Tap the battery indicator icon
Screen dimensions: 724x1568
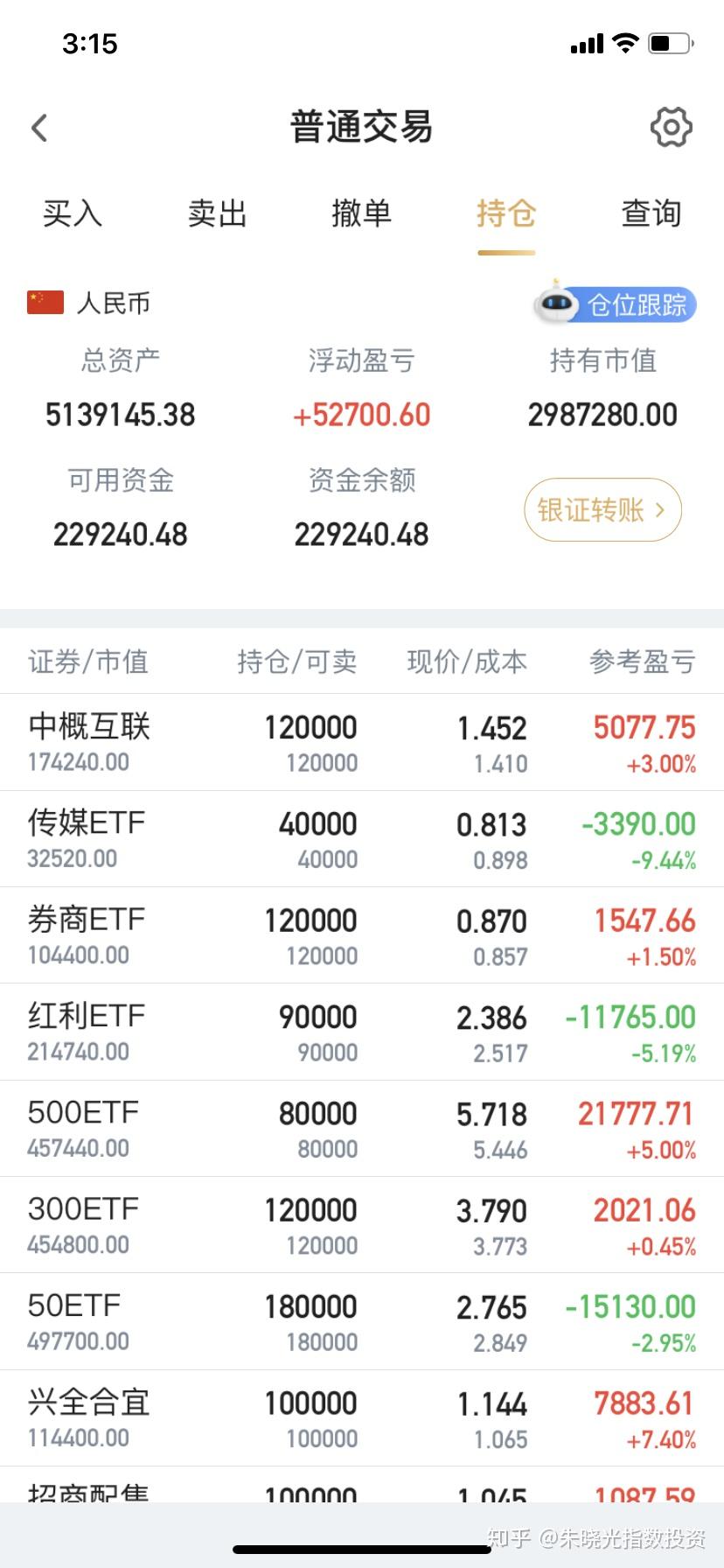pos(668,42)
